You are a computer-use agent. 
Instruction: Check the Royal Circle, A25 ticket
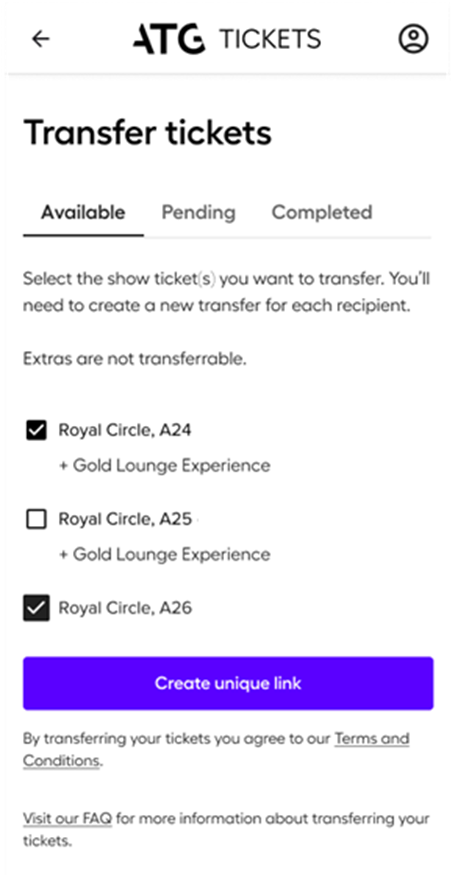(36, 520)
